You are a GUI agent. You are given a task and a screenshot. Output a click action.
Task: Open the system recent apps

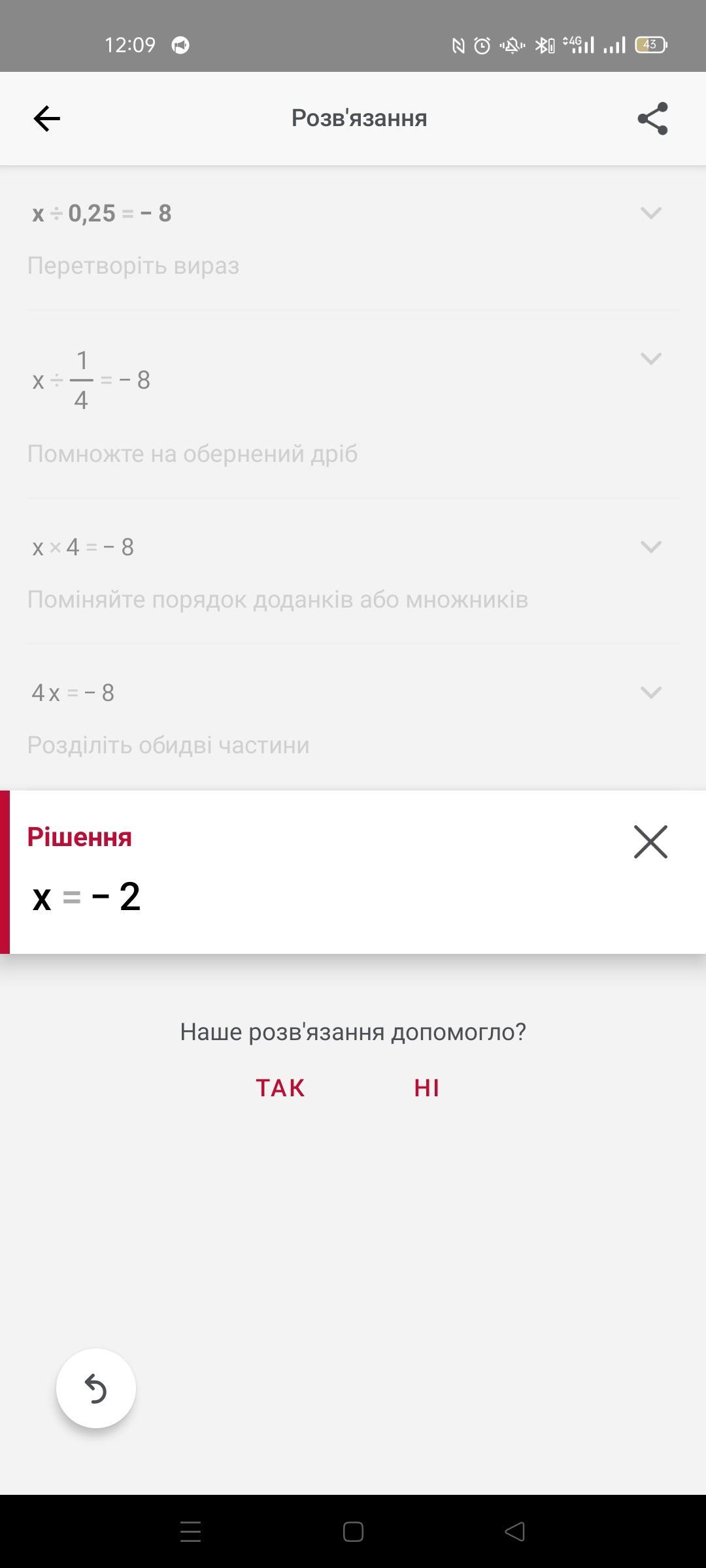pos(190,1531)
